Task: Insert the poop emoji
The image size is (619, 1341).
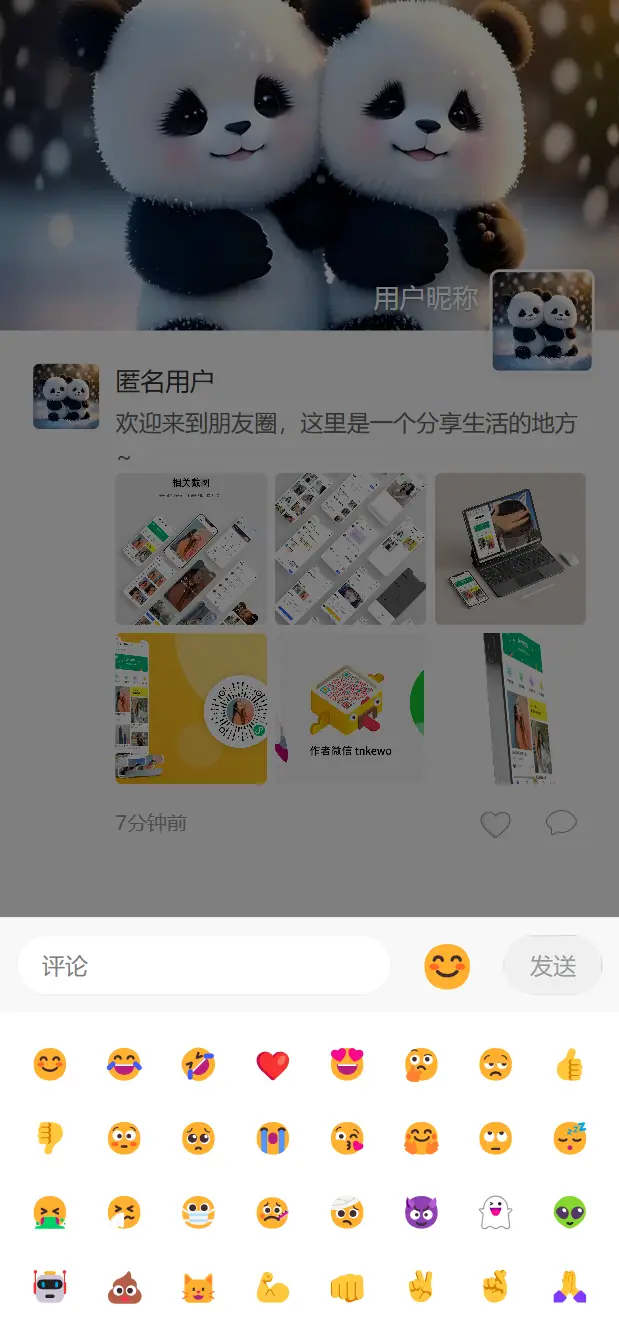Action: (124, 1288)
